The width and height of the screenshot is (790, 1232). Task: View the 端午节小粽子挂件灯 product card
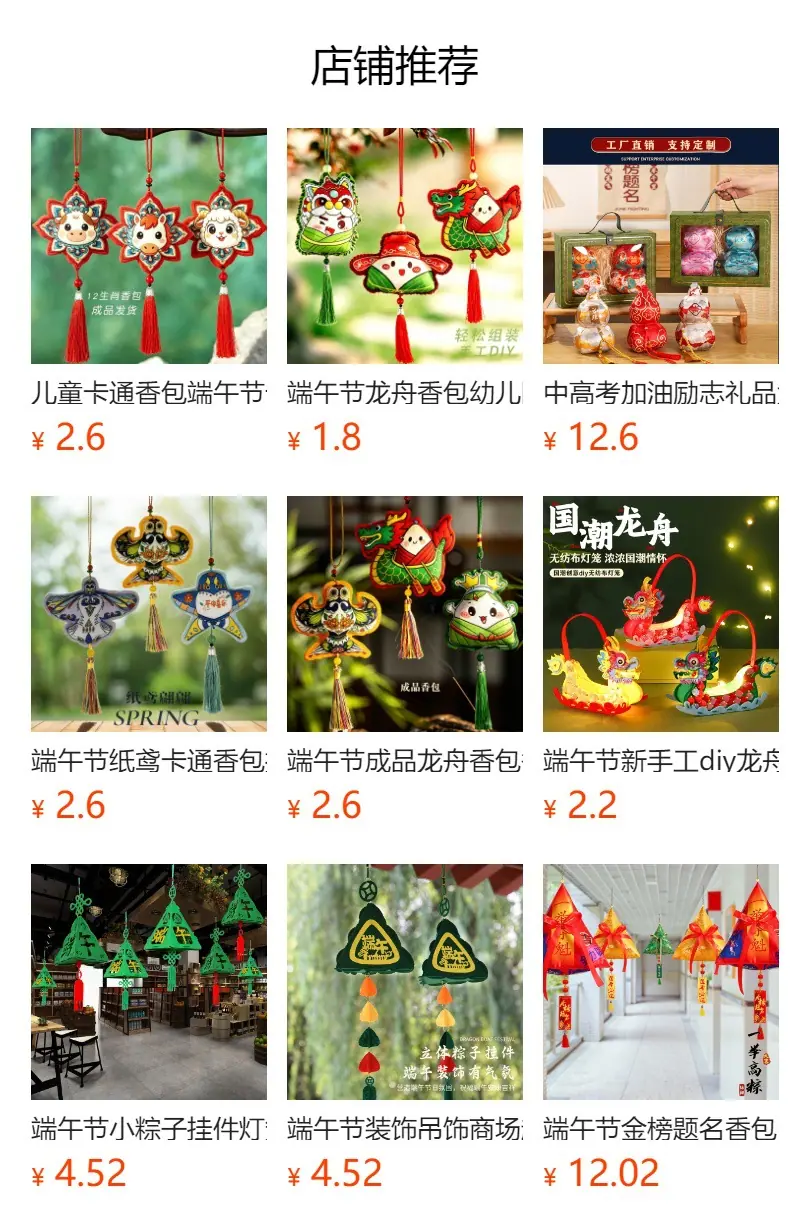pos(149,1028)
